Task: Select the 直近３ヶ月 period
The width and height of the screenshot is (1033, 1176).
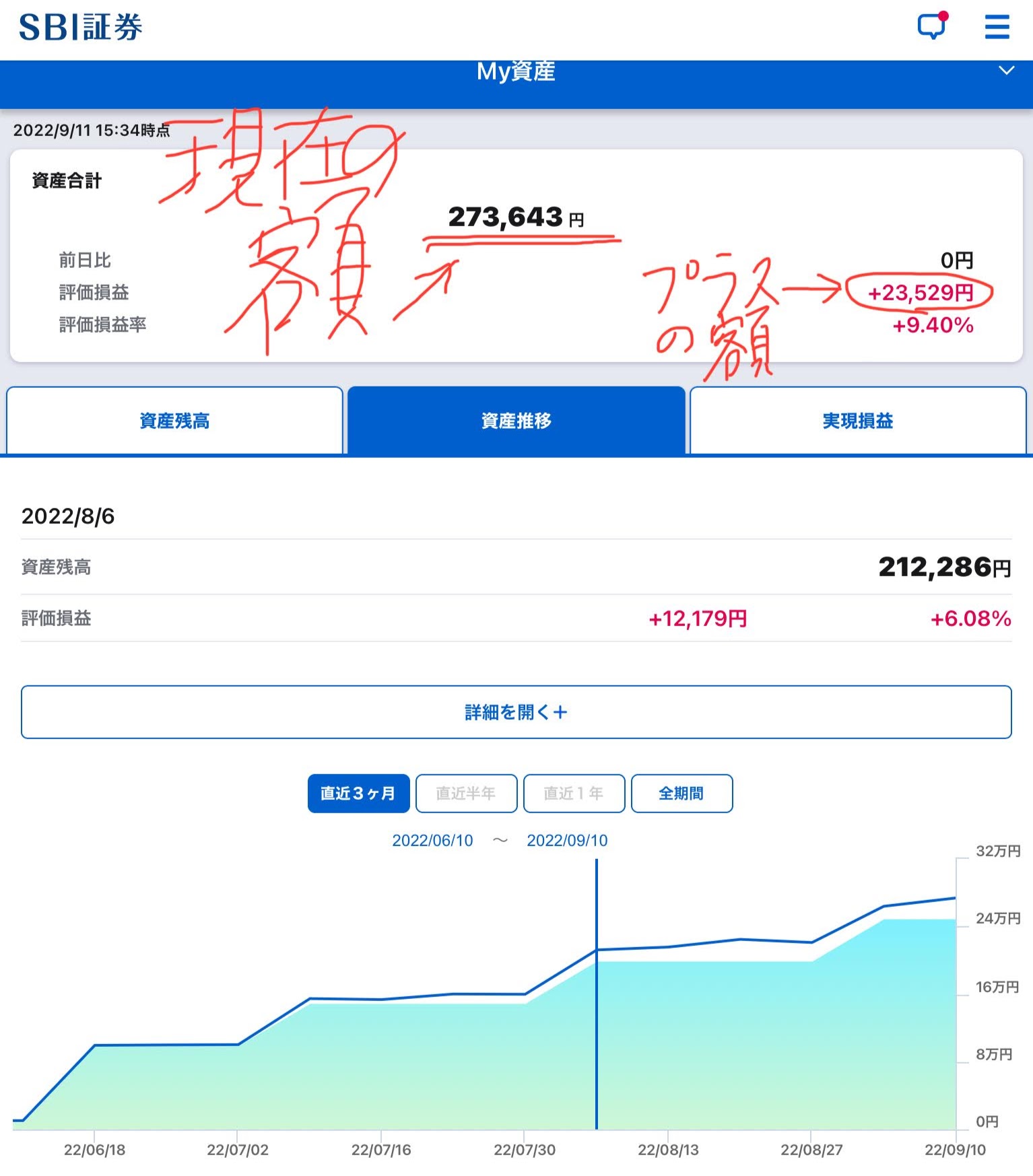Action: pyautogui.click(x=358, y=794)
